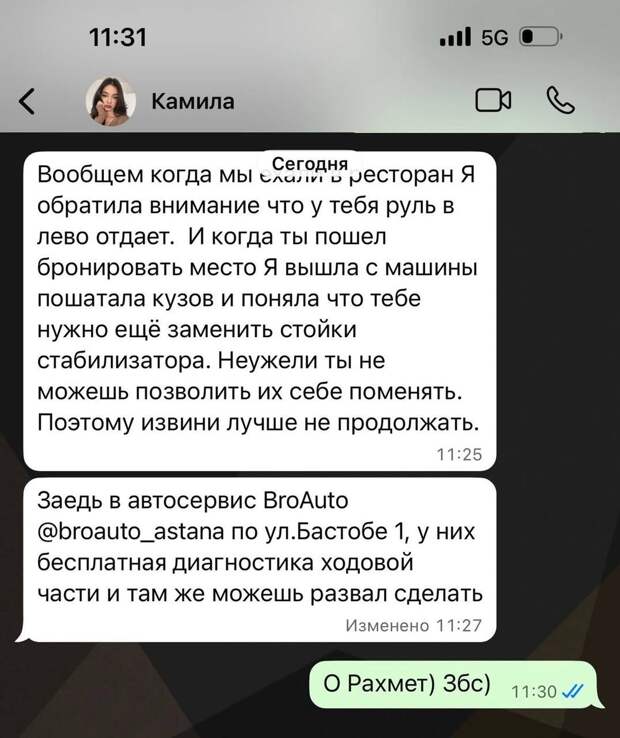The width and height of the screenshot is (620, 738).
Task: Start a voice call with Камила
Action: click(559, 99)
